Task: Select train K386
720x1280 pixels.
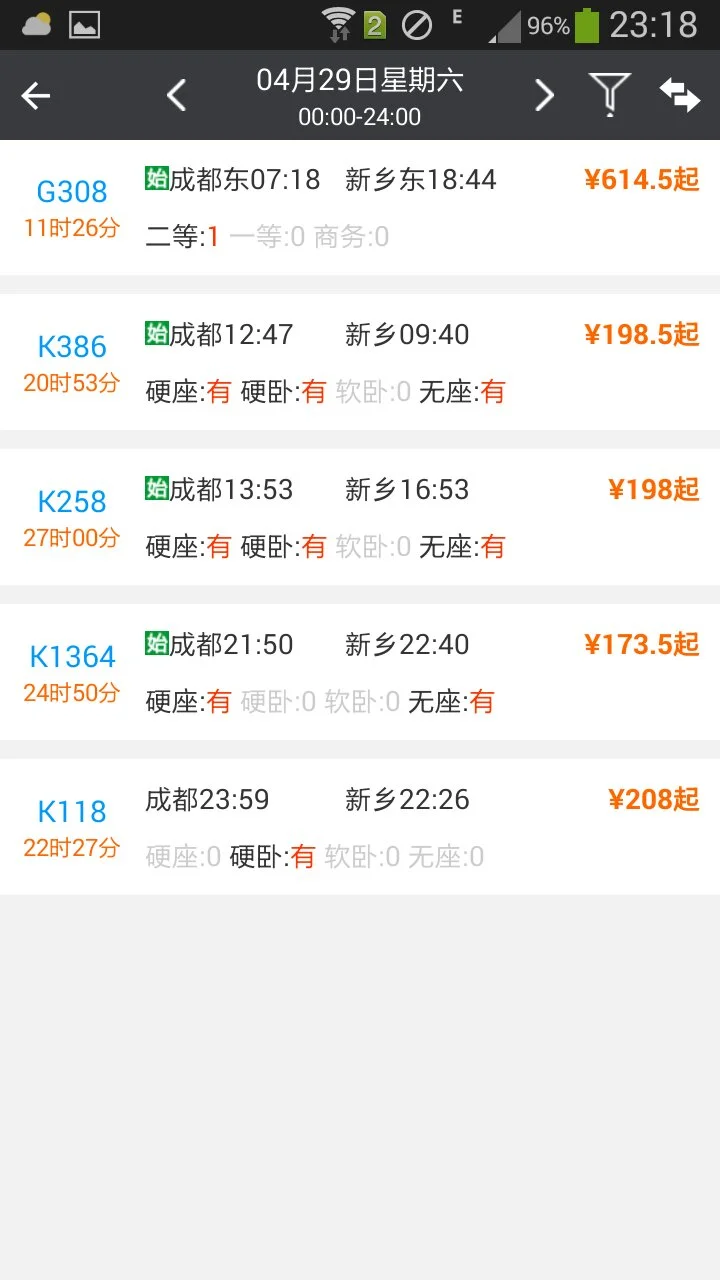Action: coord(71,346)
